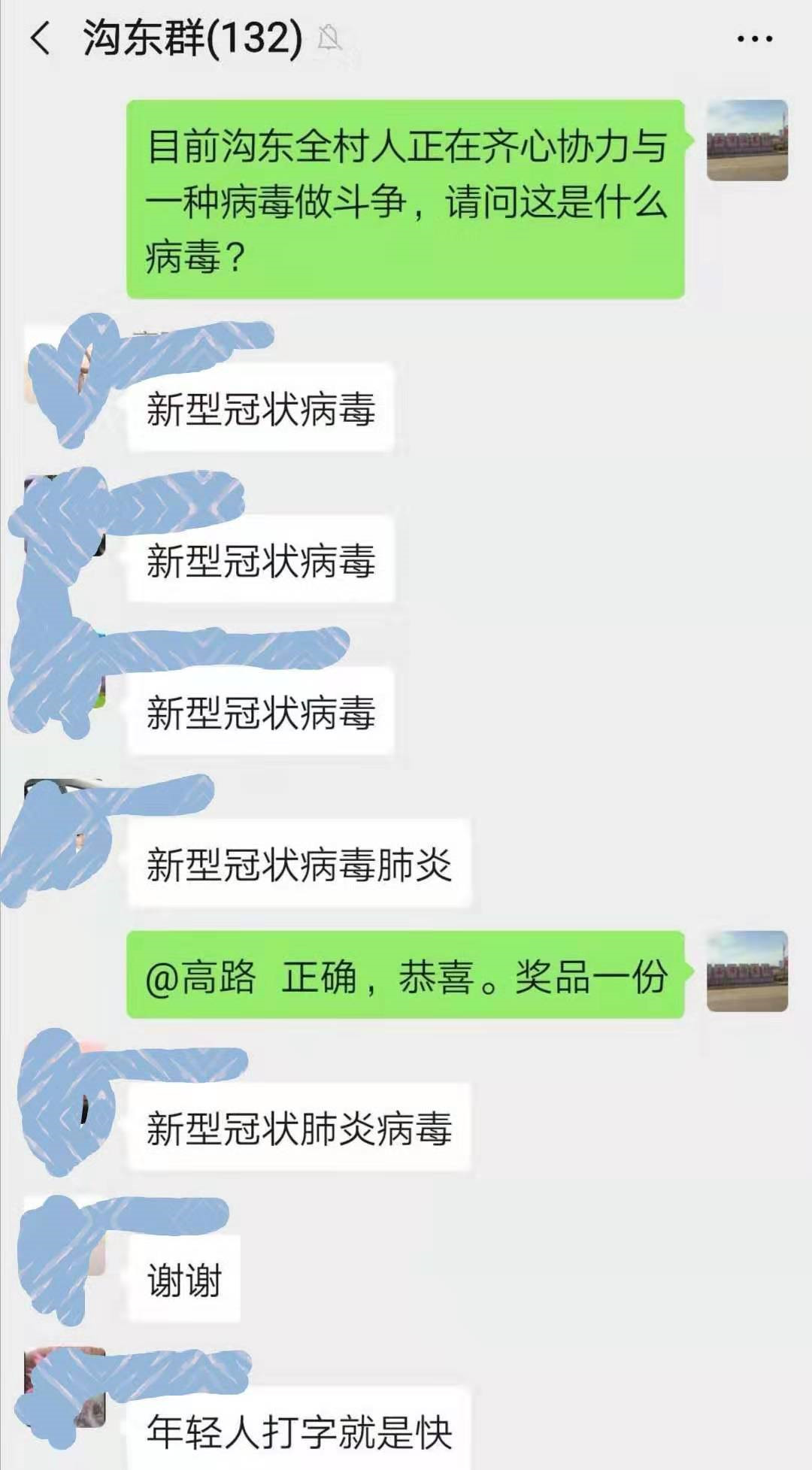Viewport: 812px width, 1470px height.
Task: Open the group chat overflow menu
Action: 754,39
